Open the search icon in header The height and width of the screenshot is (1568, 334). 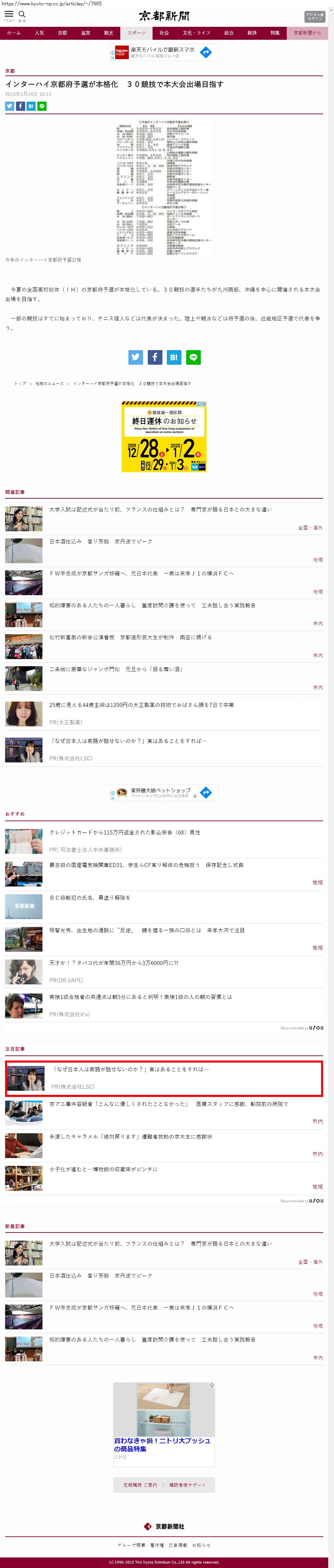(x=22, y=15)
